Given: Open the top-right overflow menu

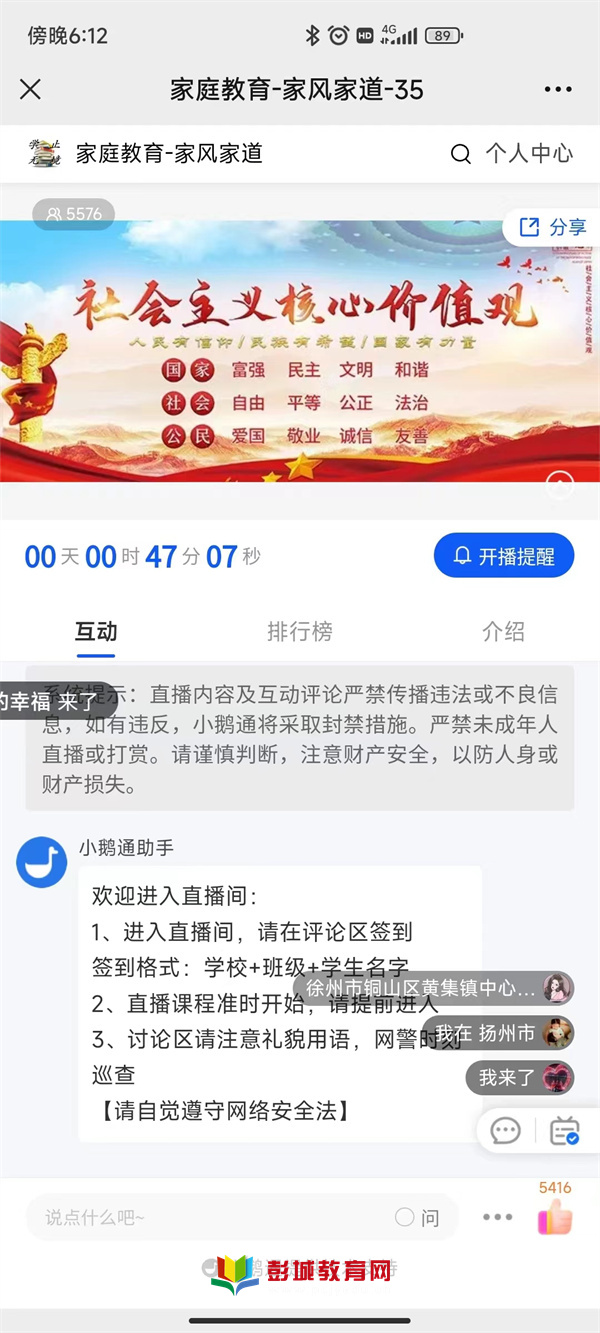Looking at the screenshot, I should [x=558, y=90].
